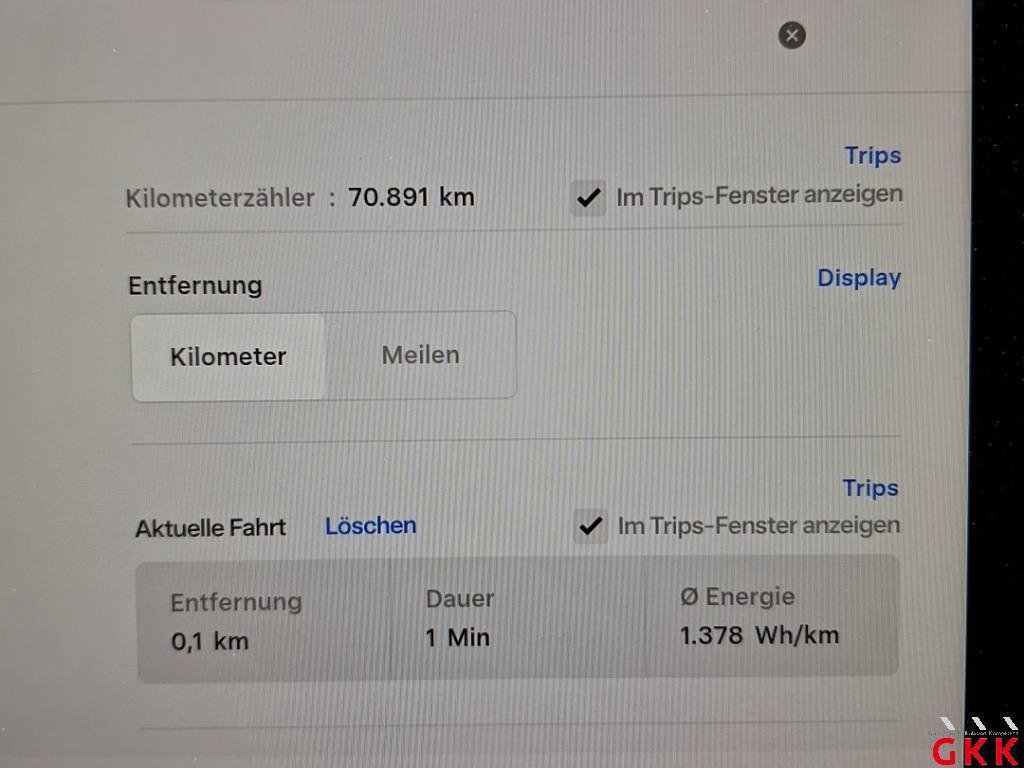Screen dimensions: 1024x768
Task: Toggle trips window checkbox for Aktuelle Fahrt
Action: click(591, 527)
